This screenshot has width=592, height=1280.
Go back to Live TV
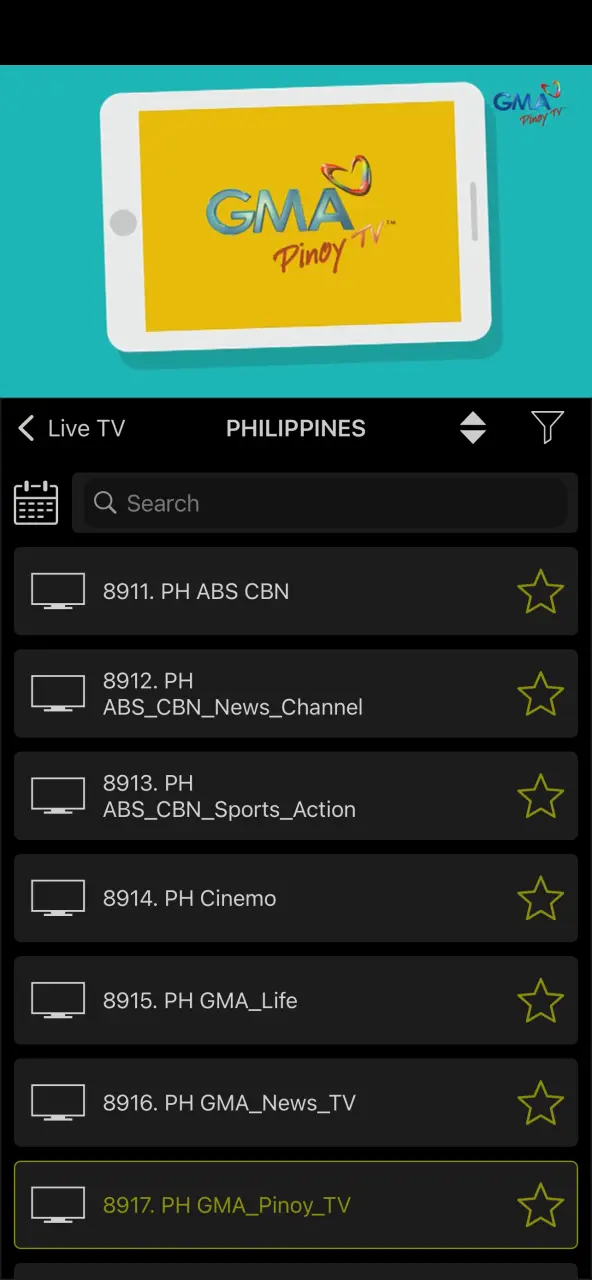click(71, 428)
